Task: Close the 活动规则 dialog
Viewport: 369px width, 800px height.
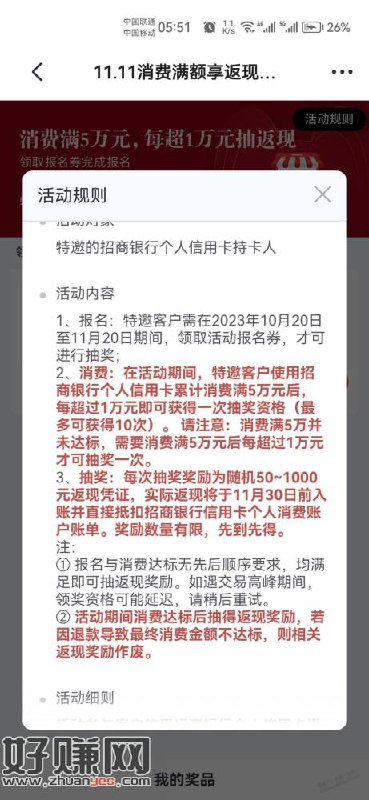Action: [322, 194]
